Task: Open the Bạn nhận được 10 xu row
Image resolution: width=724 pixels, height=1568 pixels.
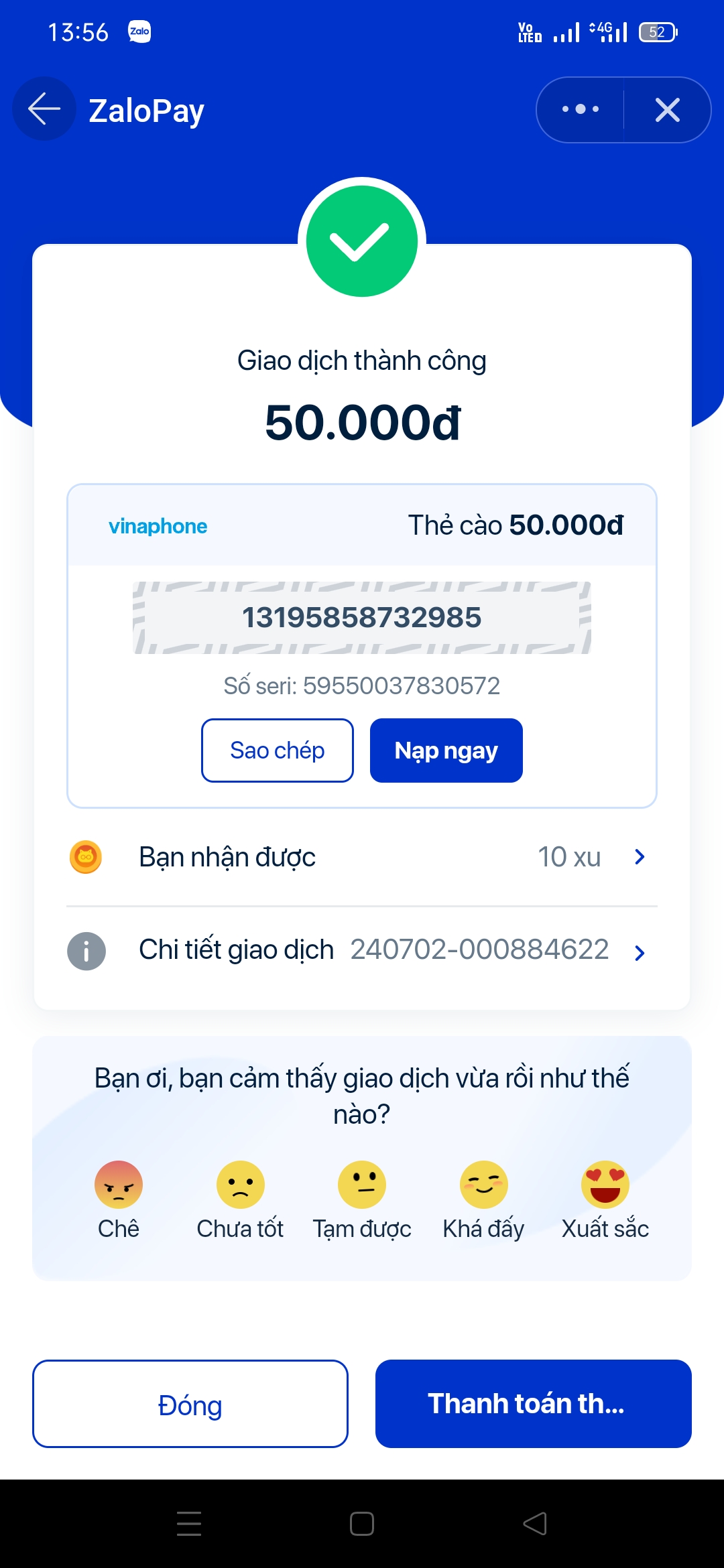Action: pyautogui.click(x=362, y=857)
